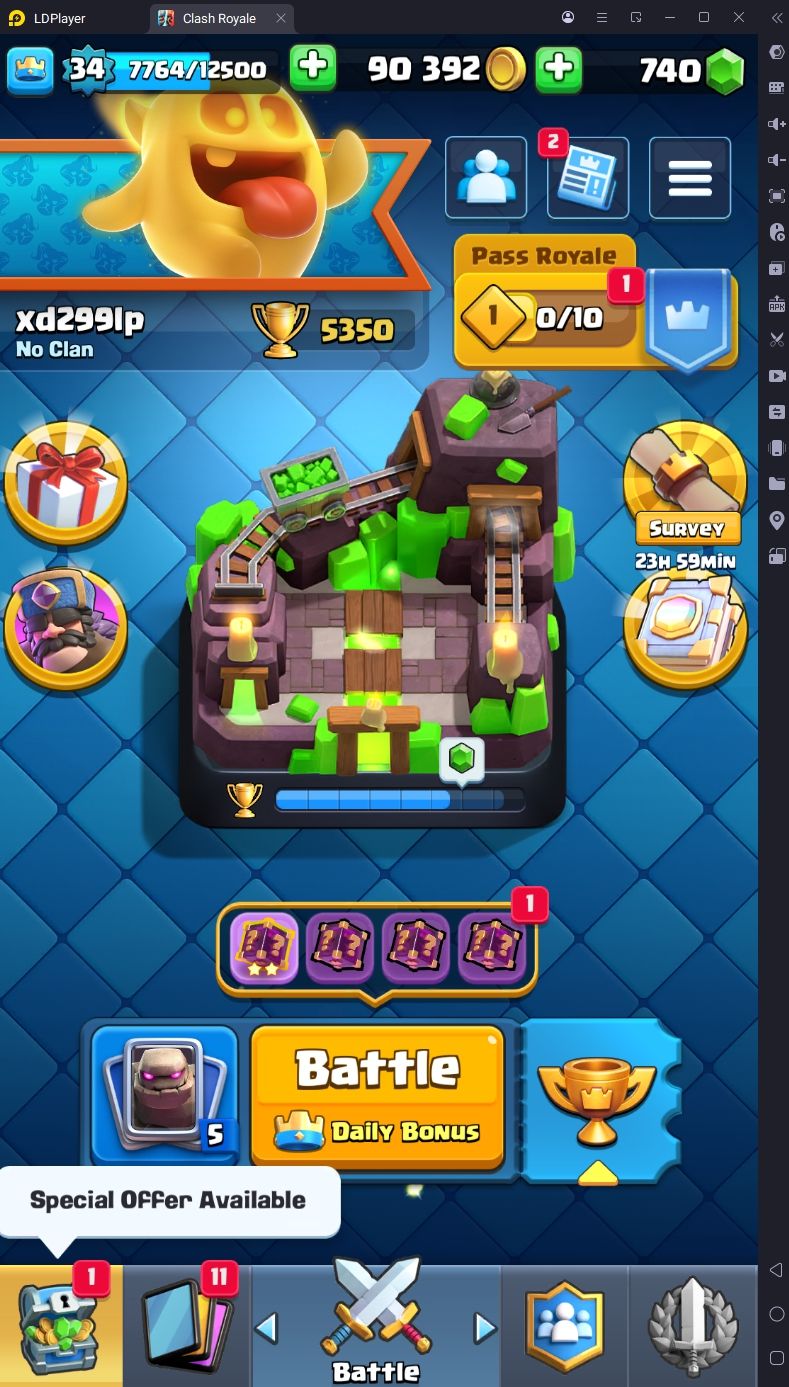Open the Golem deck selector
This screenshot has height=1387, width=789.
point(165,1095)
